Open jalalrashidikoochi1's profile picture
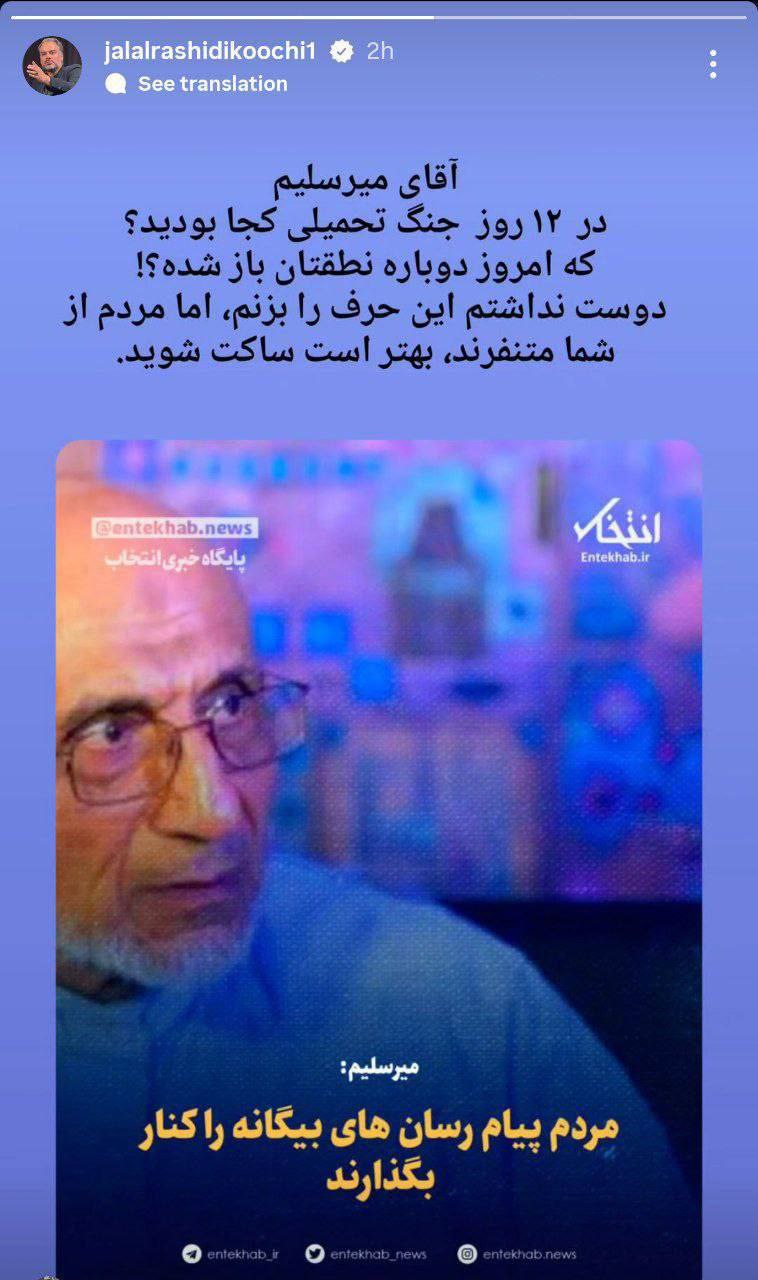Viewport: 758px width, 1280px height. click(52, 66)
